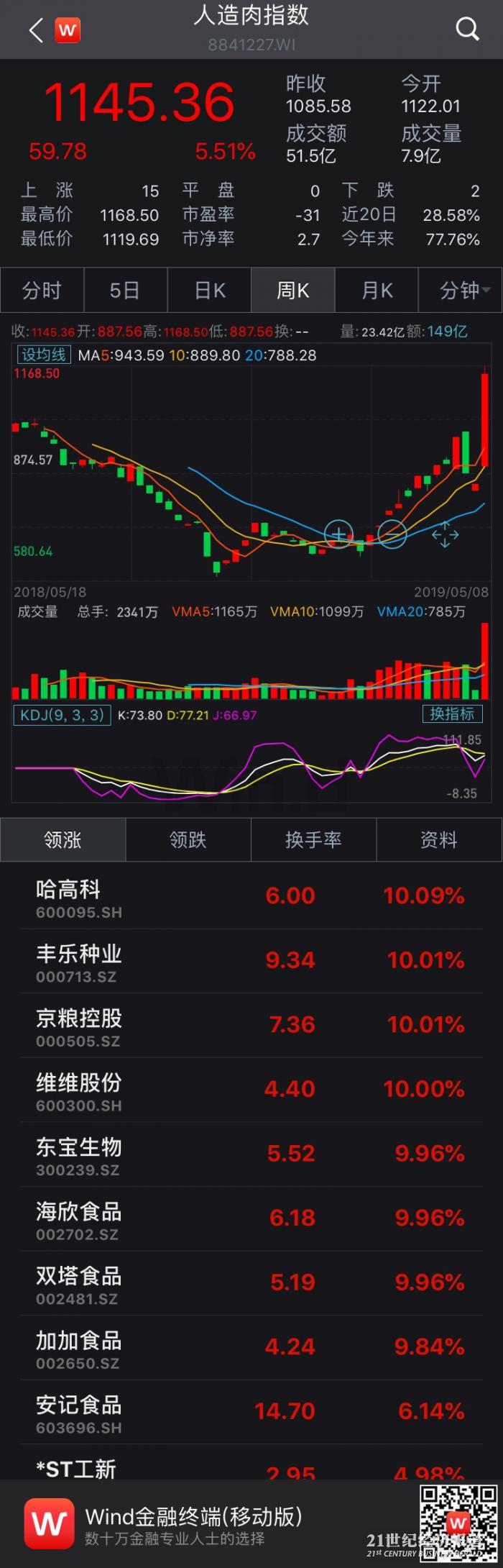The width and height of the screenshot is (503, 1568).
Task: View 双塔食品 stock details
Action: (251, 1284)
